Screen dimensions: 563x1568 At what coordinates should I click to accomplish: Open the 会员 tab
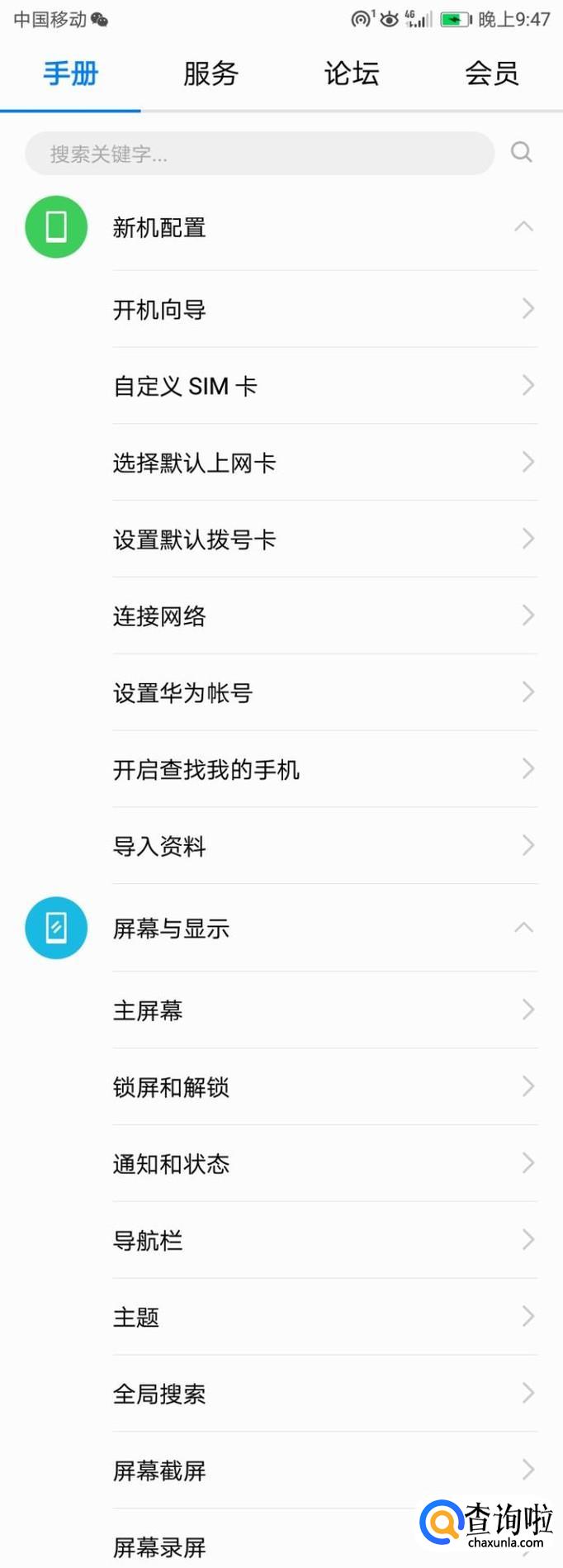point(492,74)
